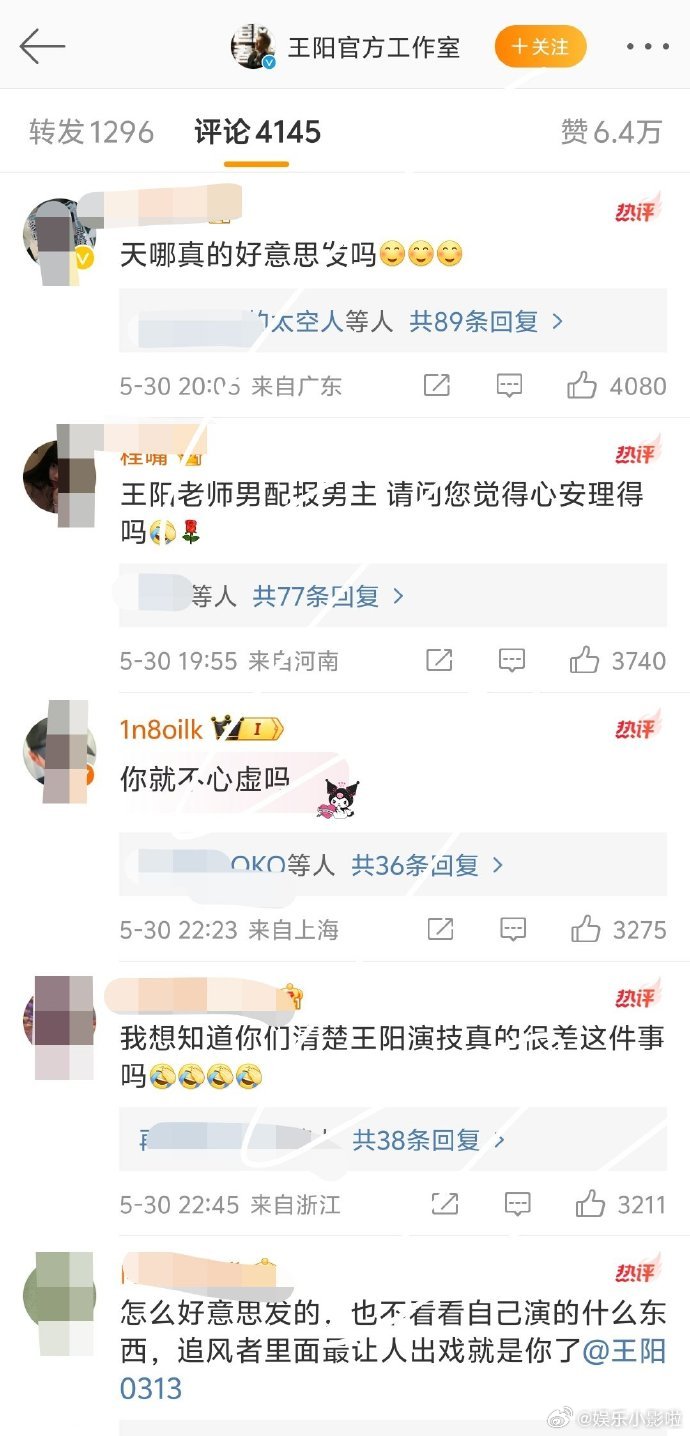Reply to the comment from 上海
The image size is (690, 1436).
tap(512, 930)
